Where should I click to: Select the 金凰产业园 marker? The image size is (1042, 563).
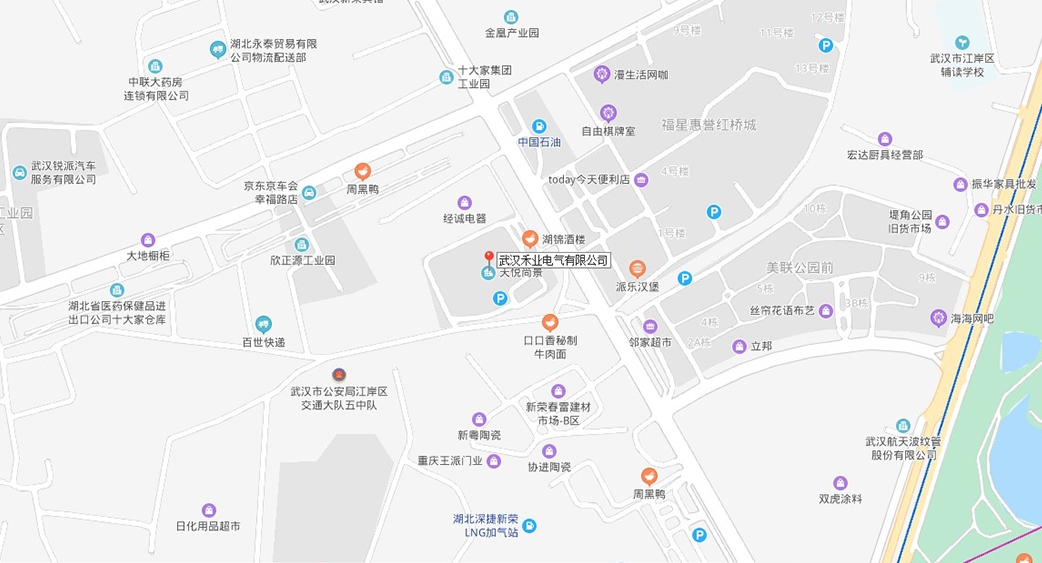click(x=511, y=17)
